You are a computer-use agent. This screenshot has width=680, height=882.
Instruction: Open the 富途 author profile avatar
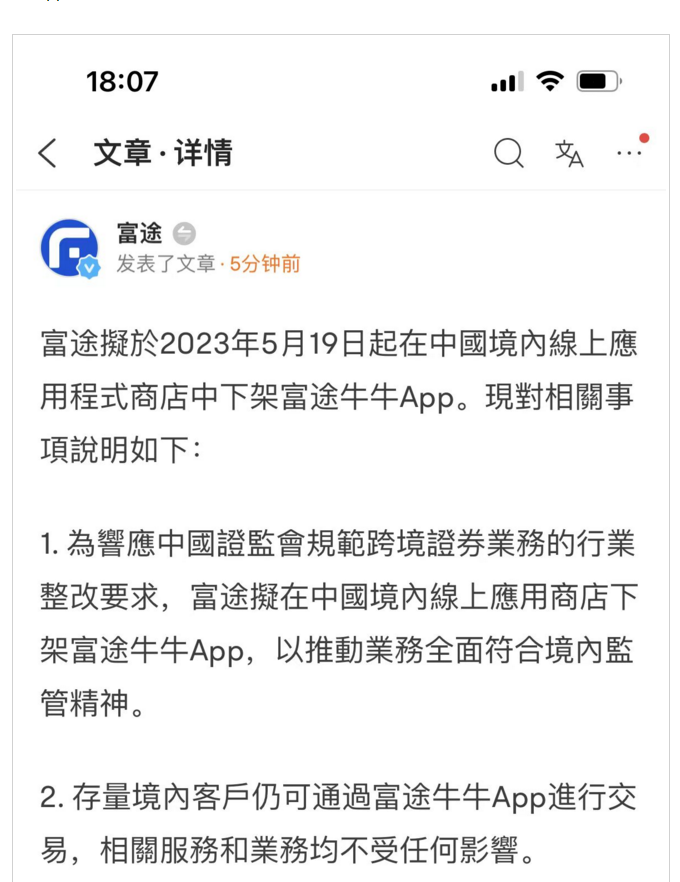[69, 248]
